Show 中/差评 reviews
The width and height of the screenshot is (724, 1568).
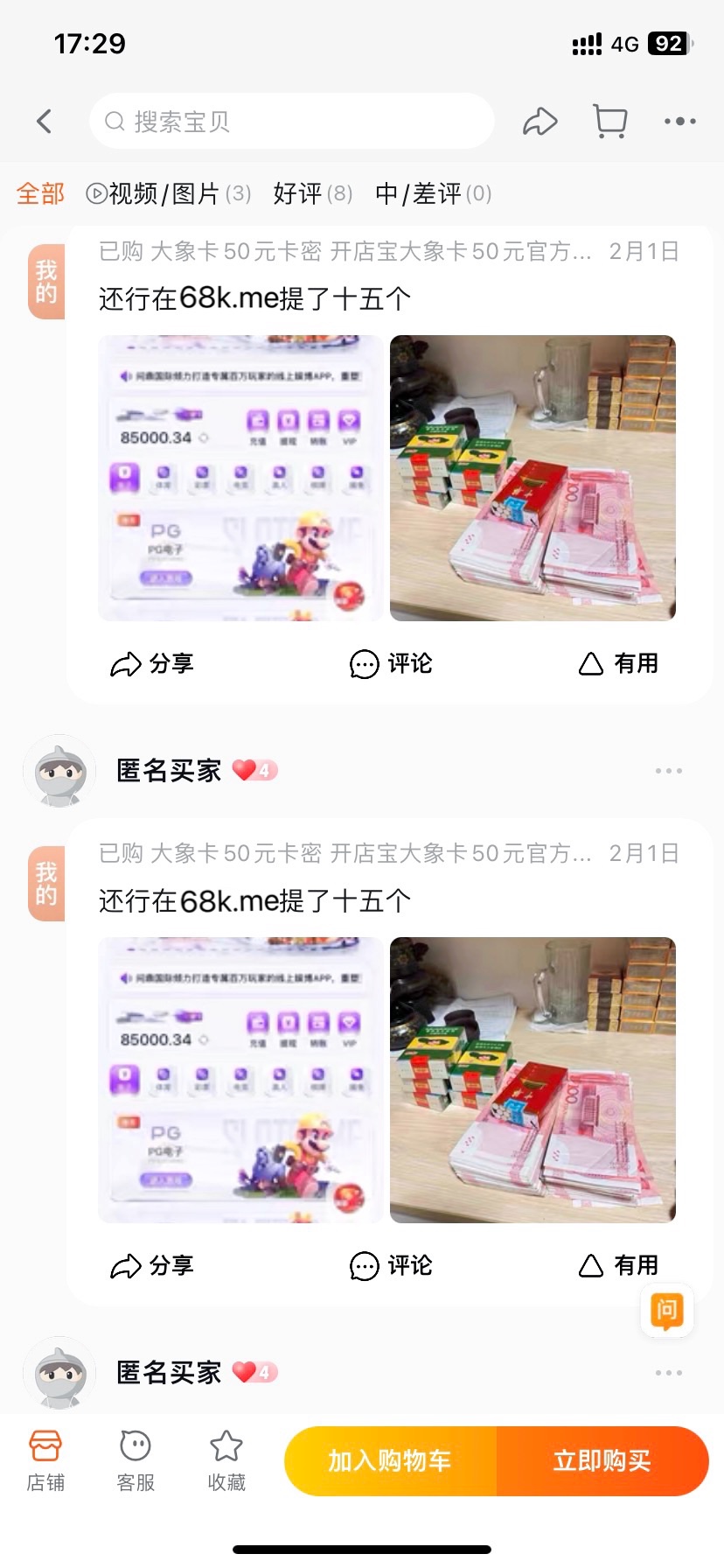pos(433,193)
